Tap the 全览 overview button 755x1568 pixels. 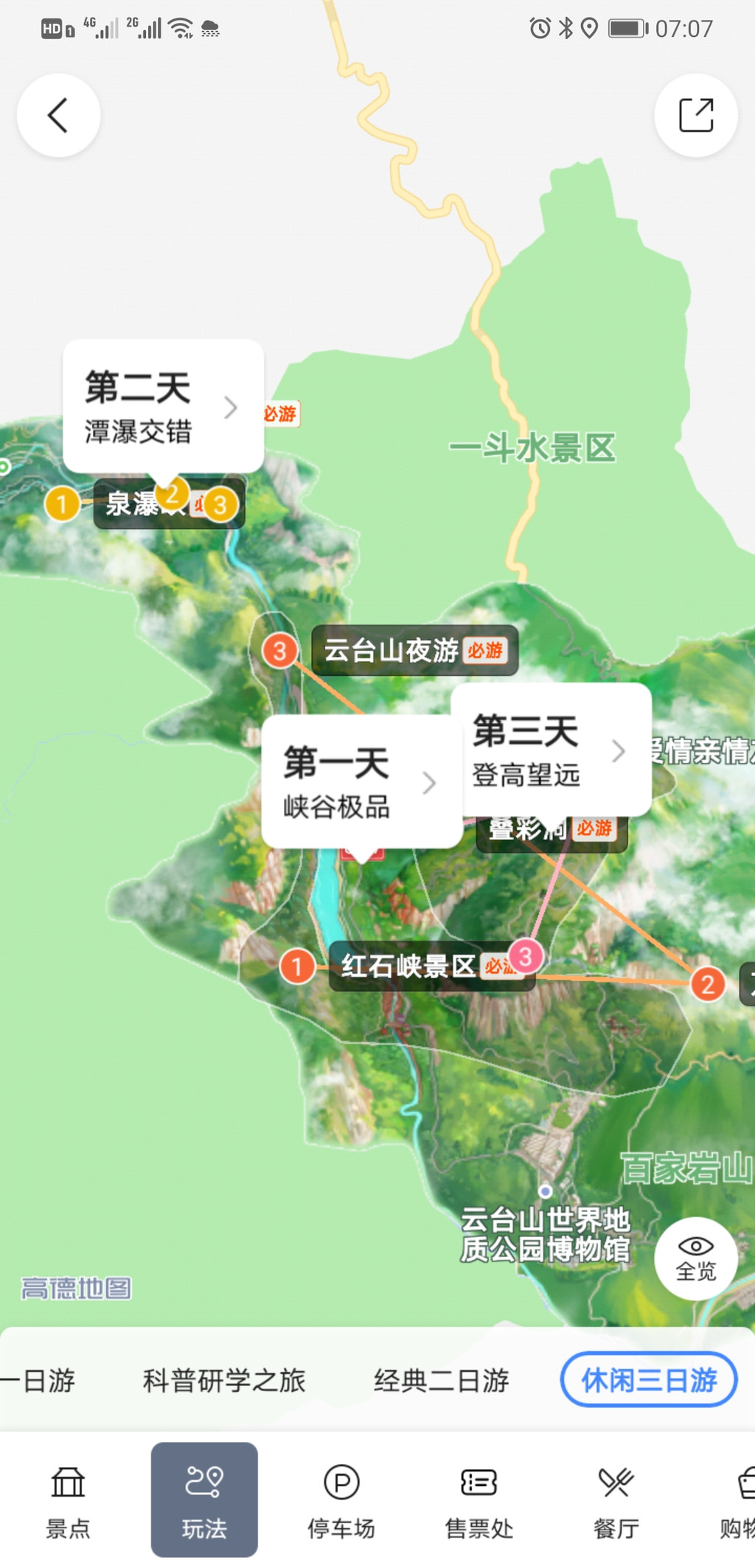(696, 1259)
